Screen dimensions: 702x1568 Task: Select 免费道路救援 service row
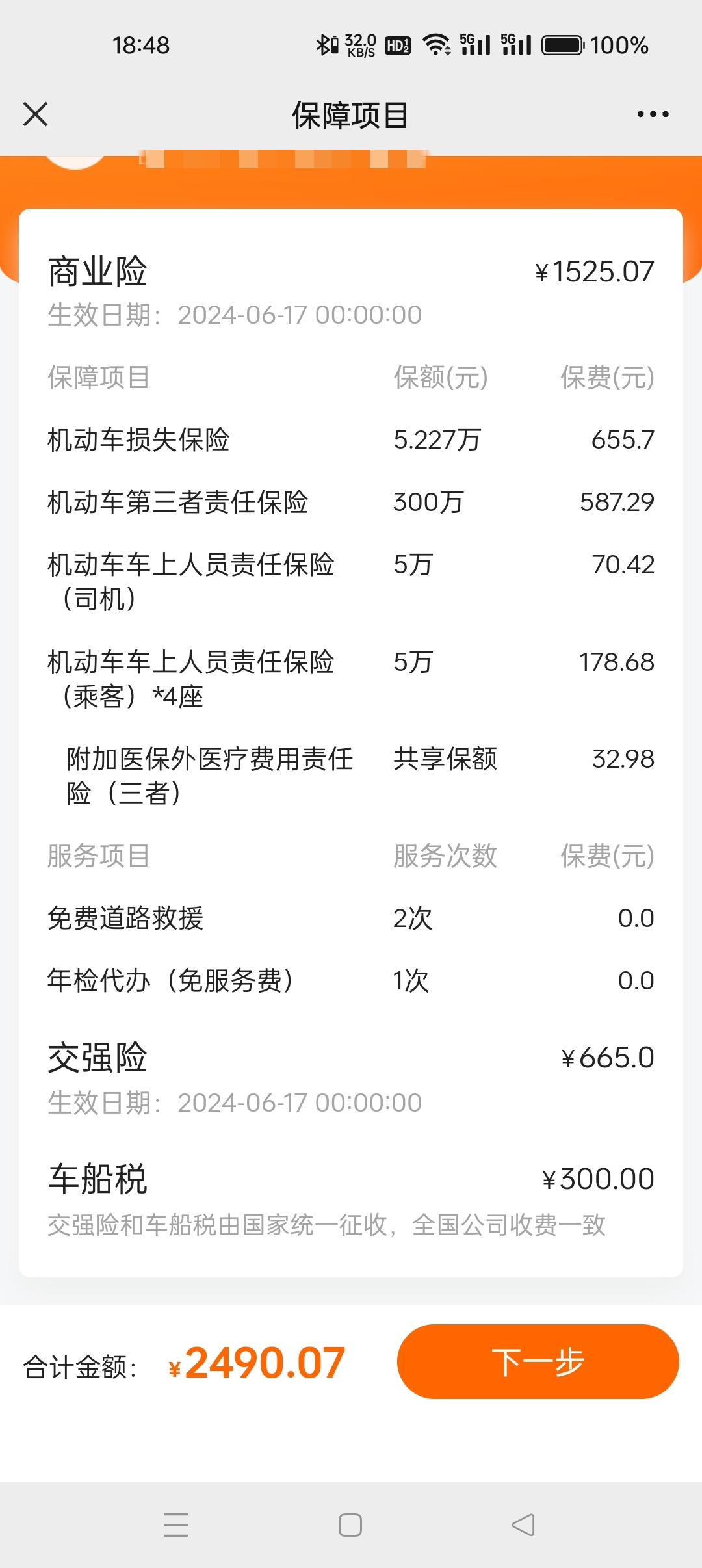[124, 917]
